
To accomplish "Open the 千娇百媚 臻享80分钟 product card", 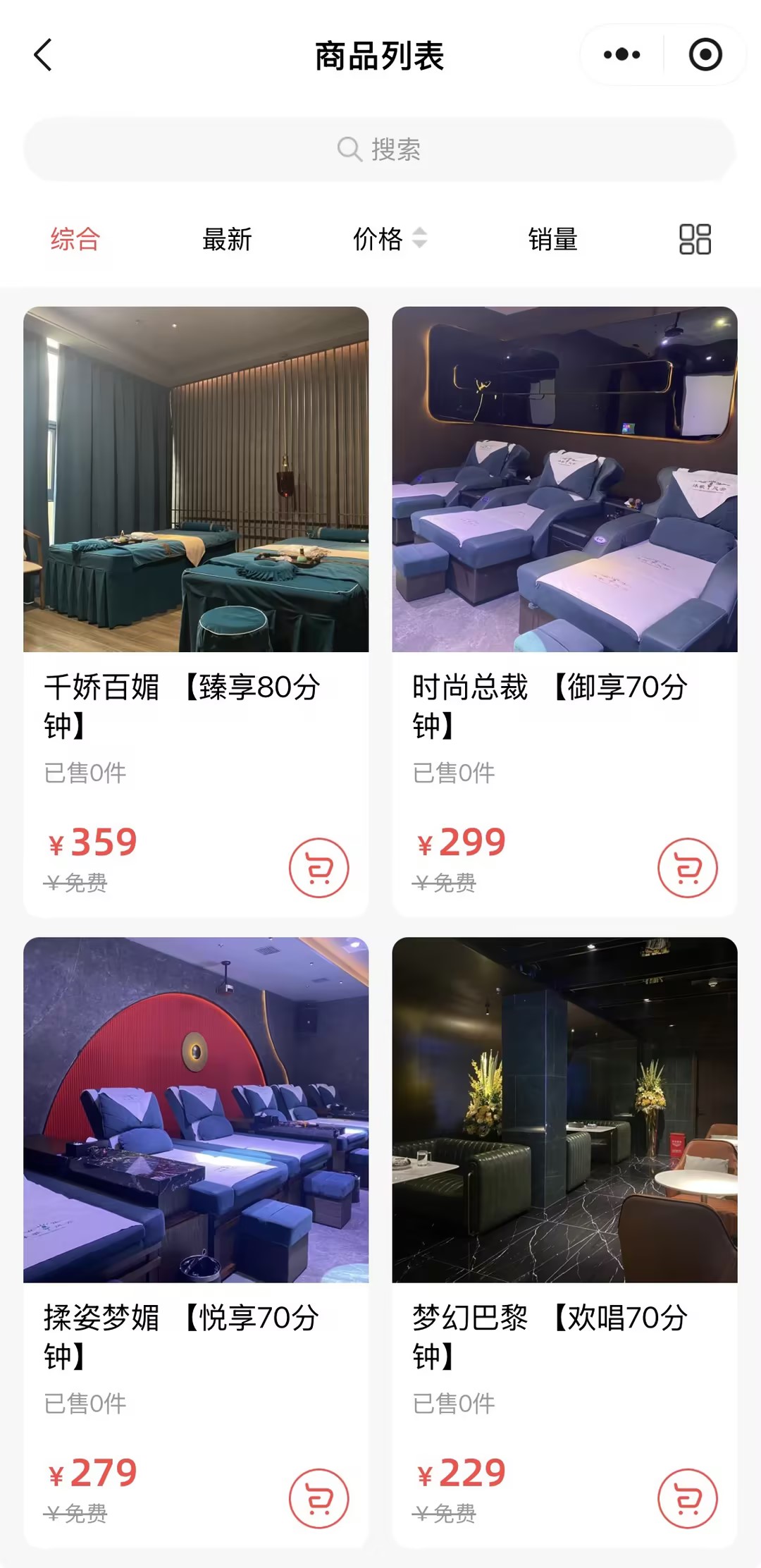I will (196, 479).
